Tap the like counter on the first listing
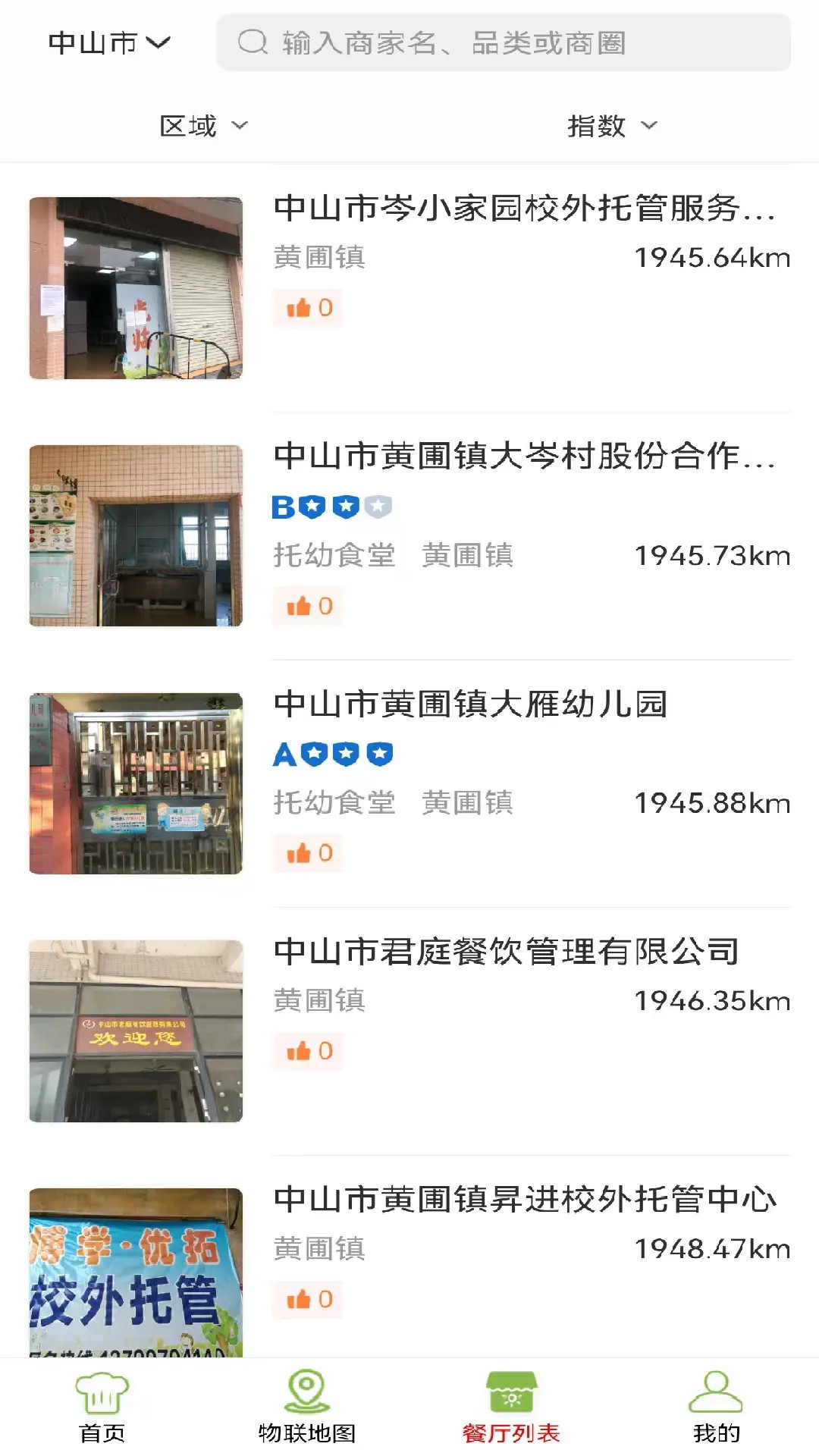Screen dimensions: 819x1456 tap(308, 308)
